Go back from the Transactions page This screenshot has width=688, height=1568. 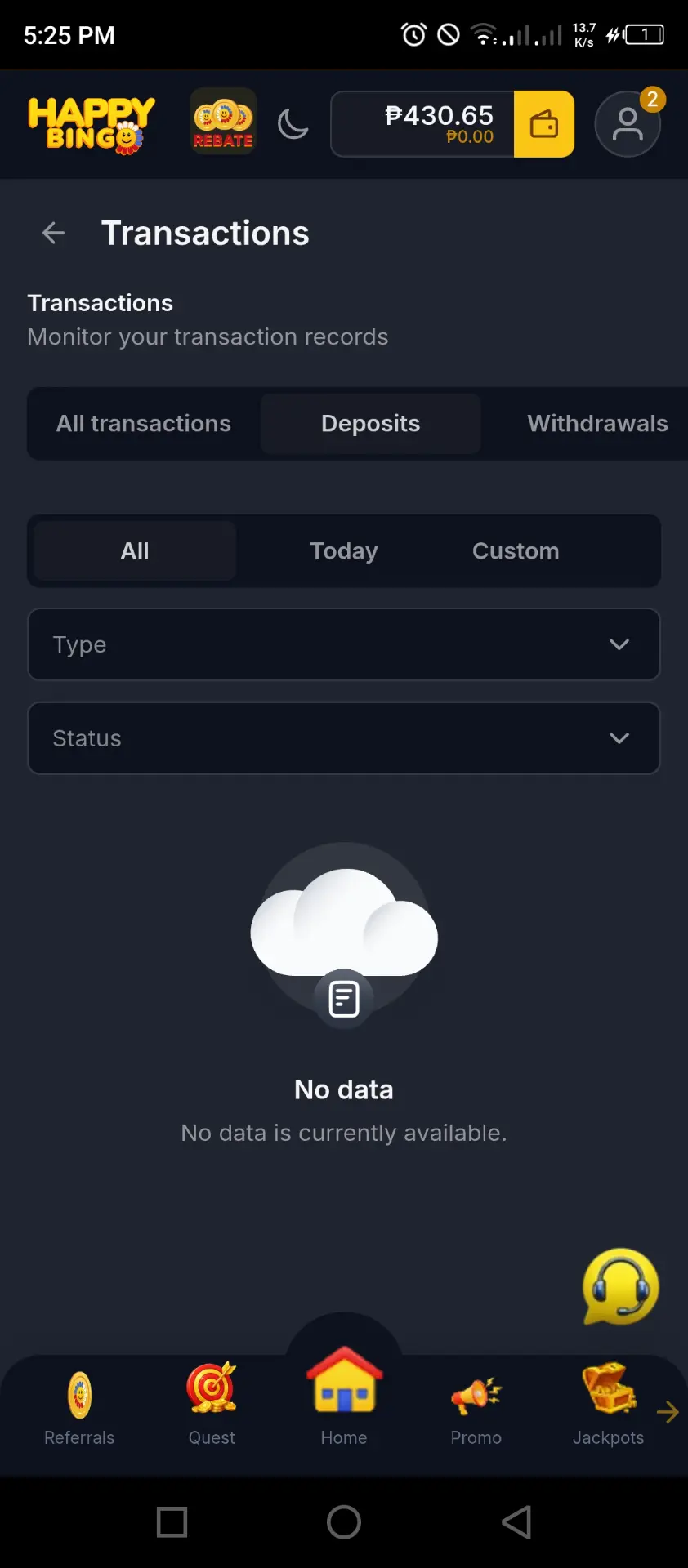53,233
